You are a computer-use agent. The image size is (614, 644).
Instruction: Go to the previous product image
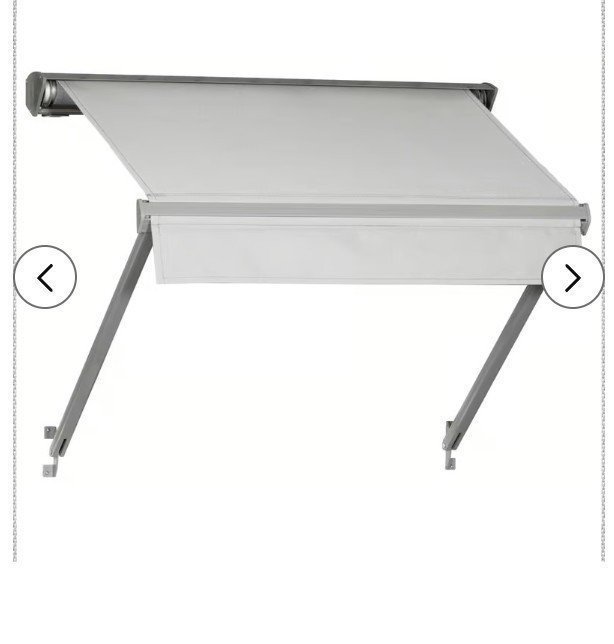45,277
